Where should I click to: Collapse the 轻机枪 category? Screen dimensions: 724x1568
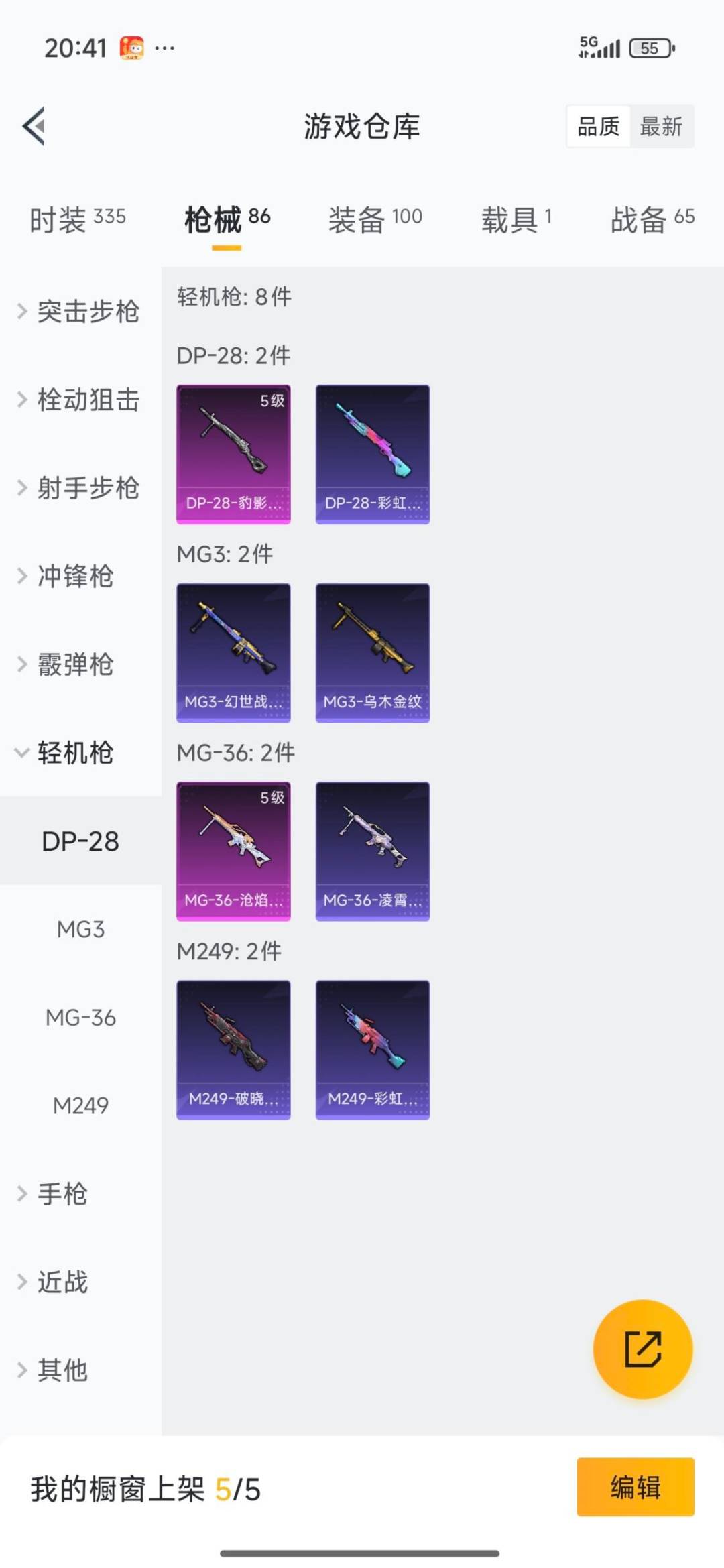[x=67, y=753]
